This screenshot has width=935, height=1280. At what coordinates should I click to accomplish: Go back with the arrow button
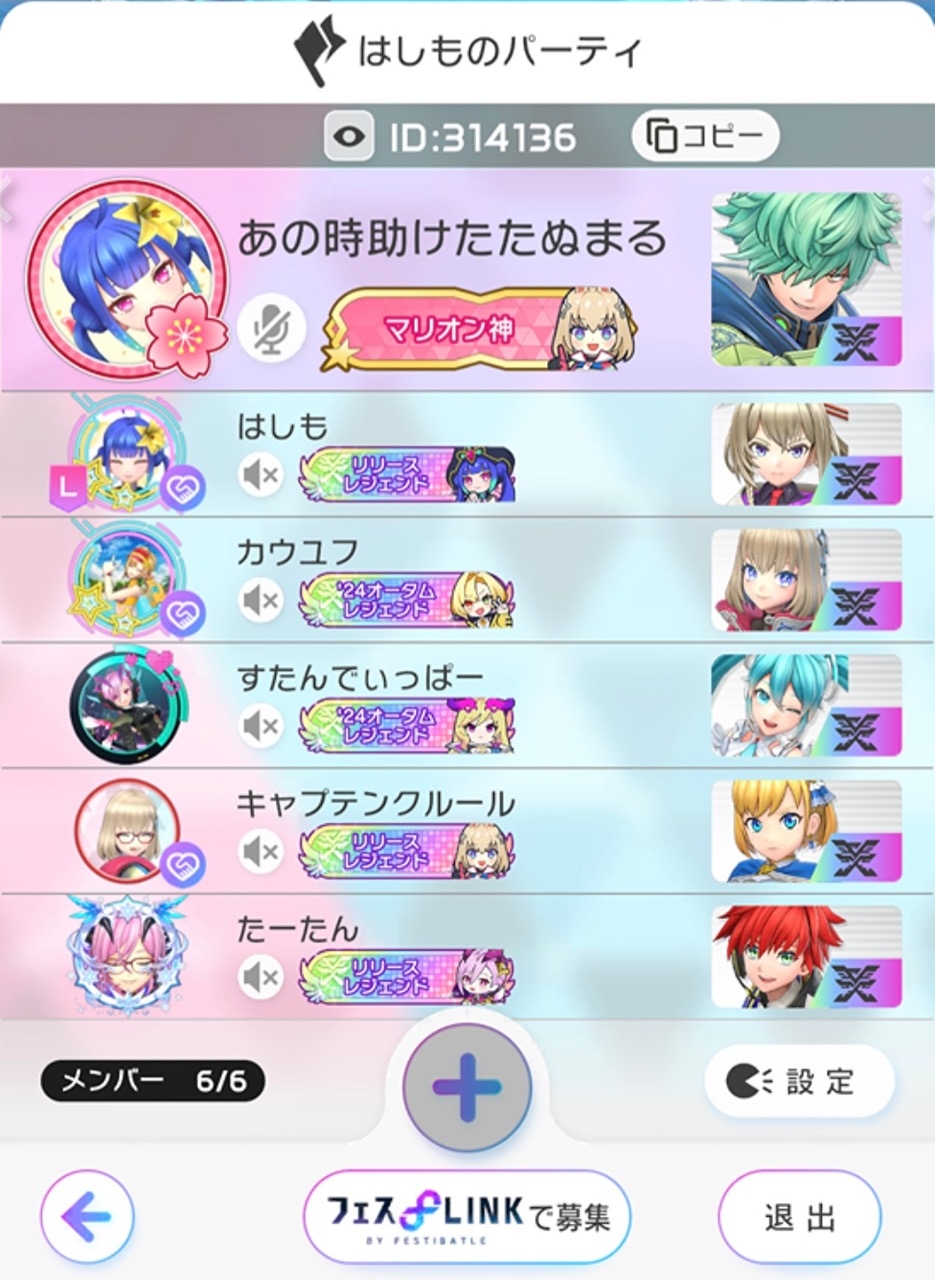pyautogui.click(x=87, y=1217)
